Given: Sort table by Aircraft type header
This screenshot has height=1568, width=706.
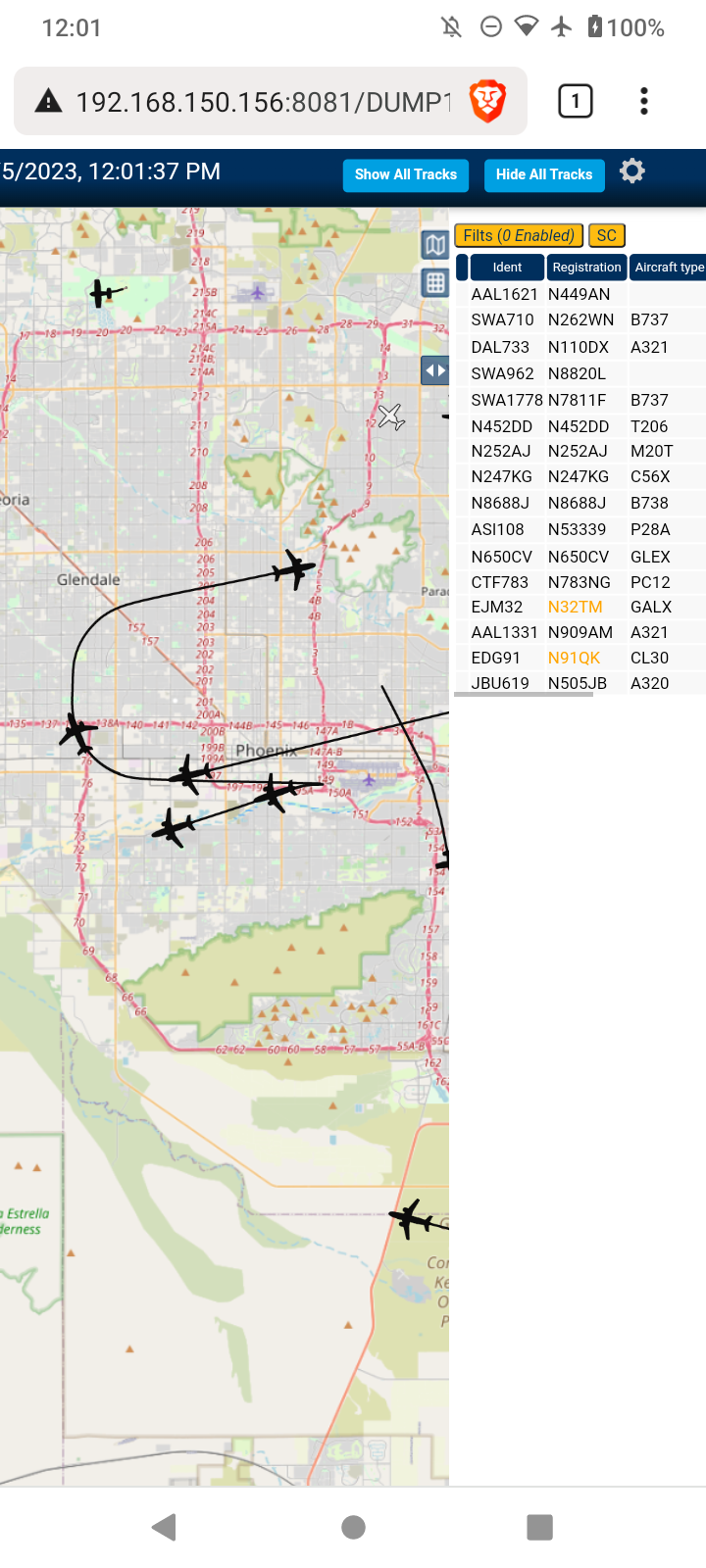Looking at the screenshot, I should [x=669, y=267].
